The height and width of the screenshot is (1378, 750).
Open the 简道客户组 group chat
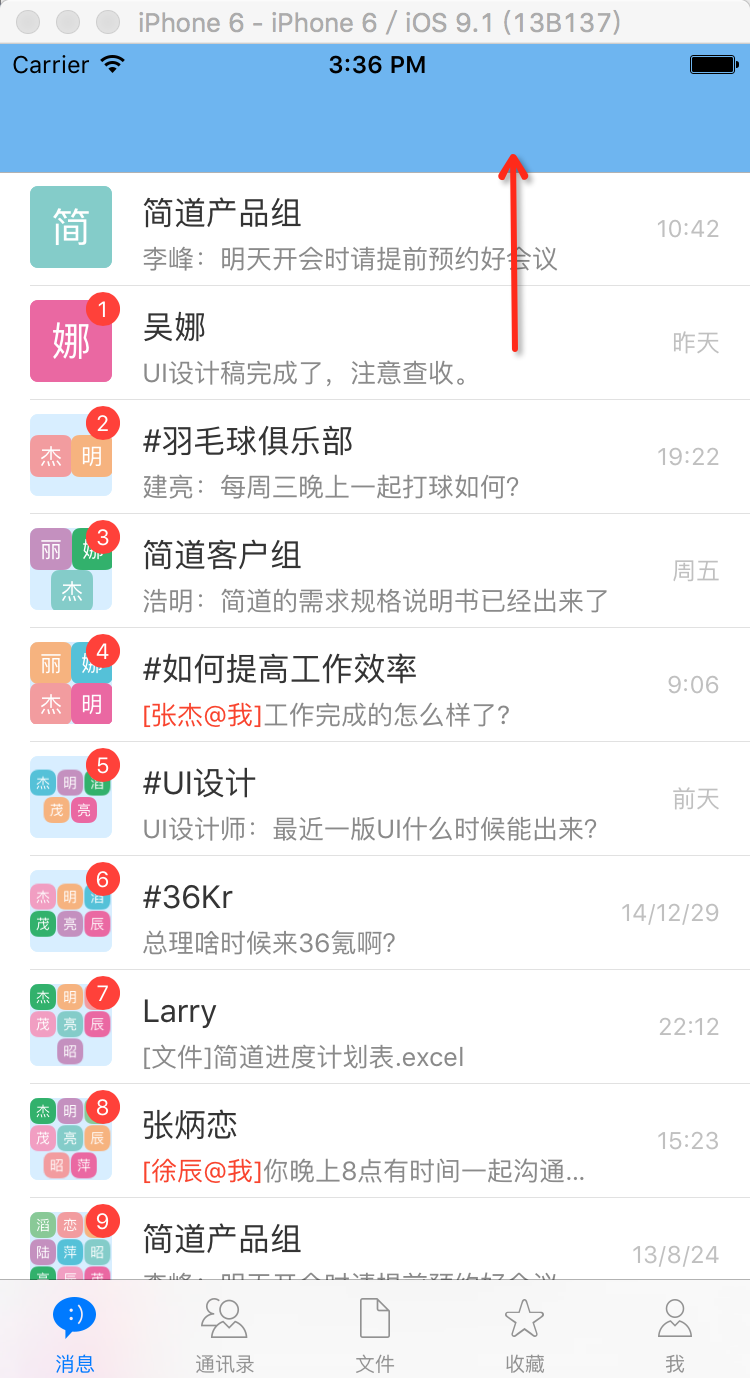click(375, 572)
